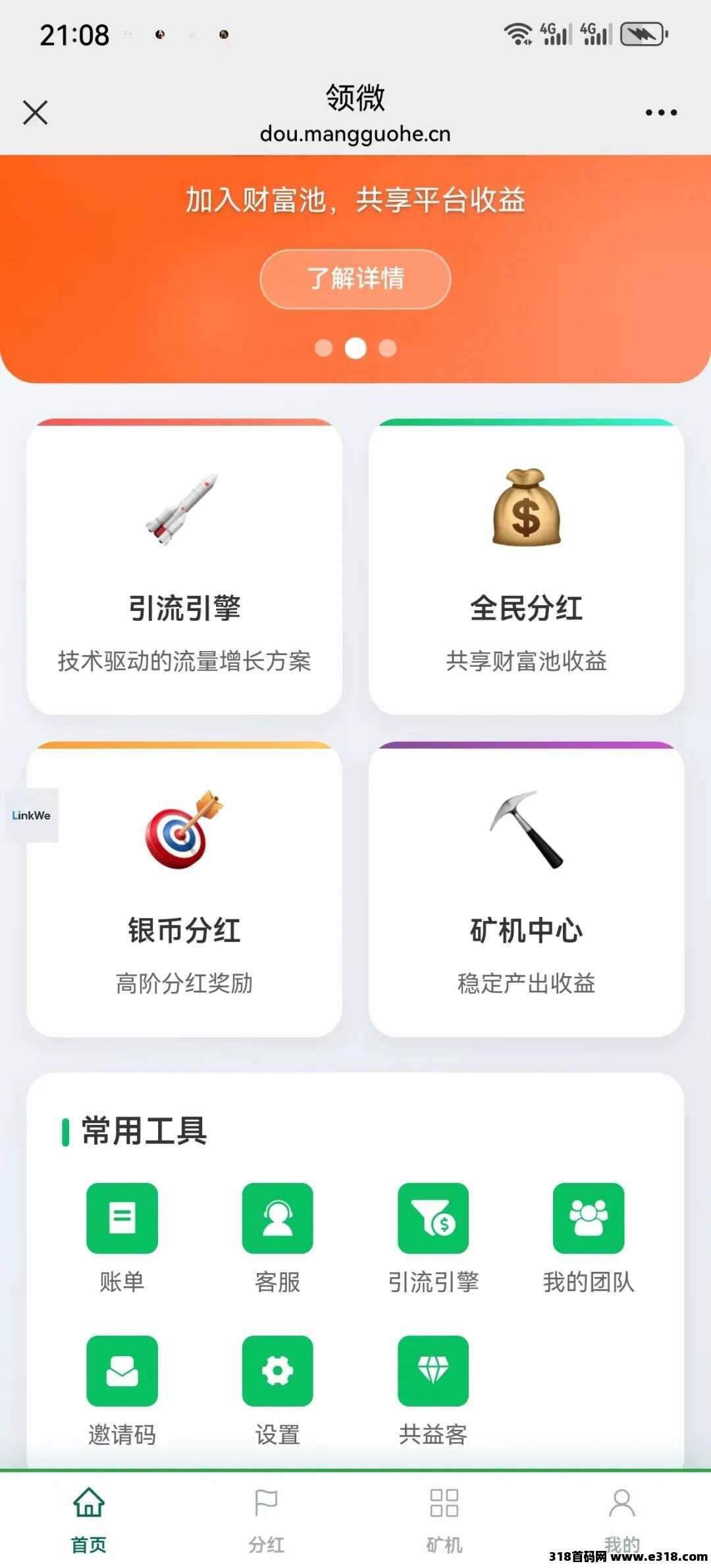View 我的团队
This screenshot has width=711, height=1568.
588,1218
